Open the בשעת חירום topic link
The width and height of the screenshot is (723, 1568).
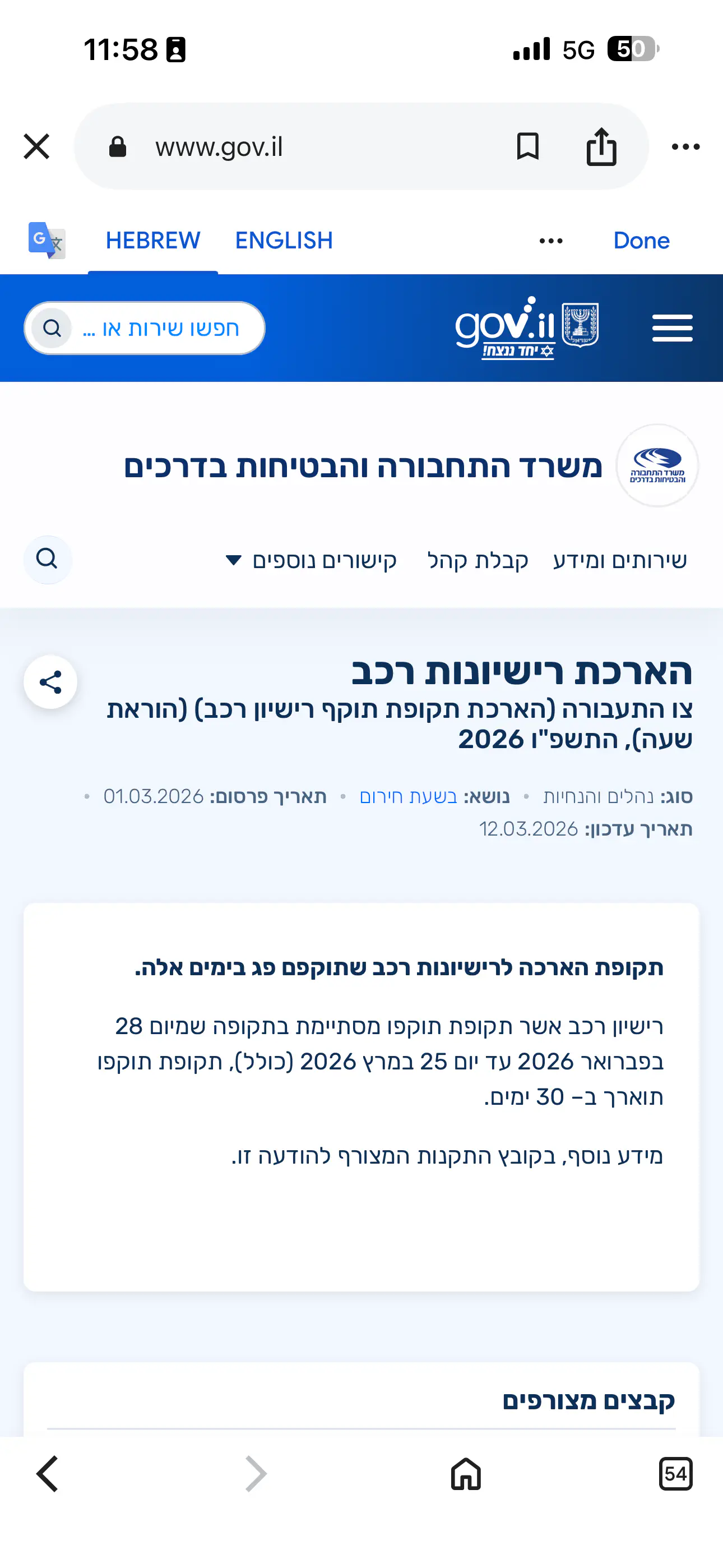coord(408,796)
